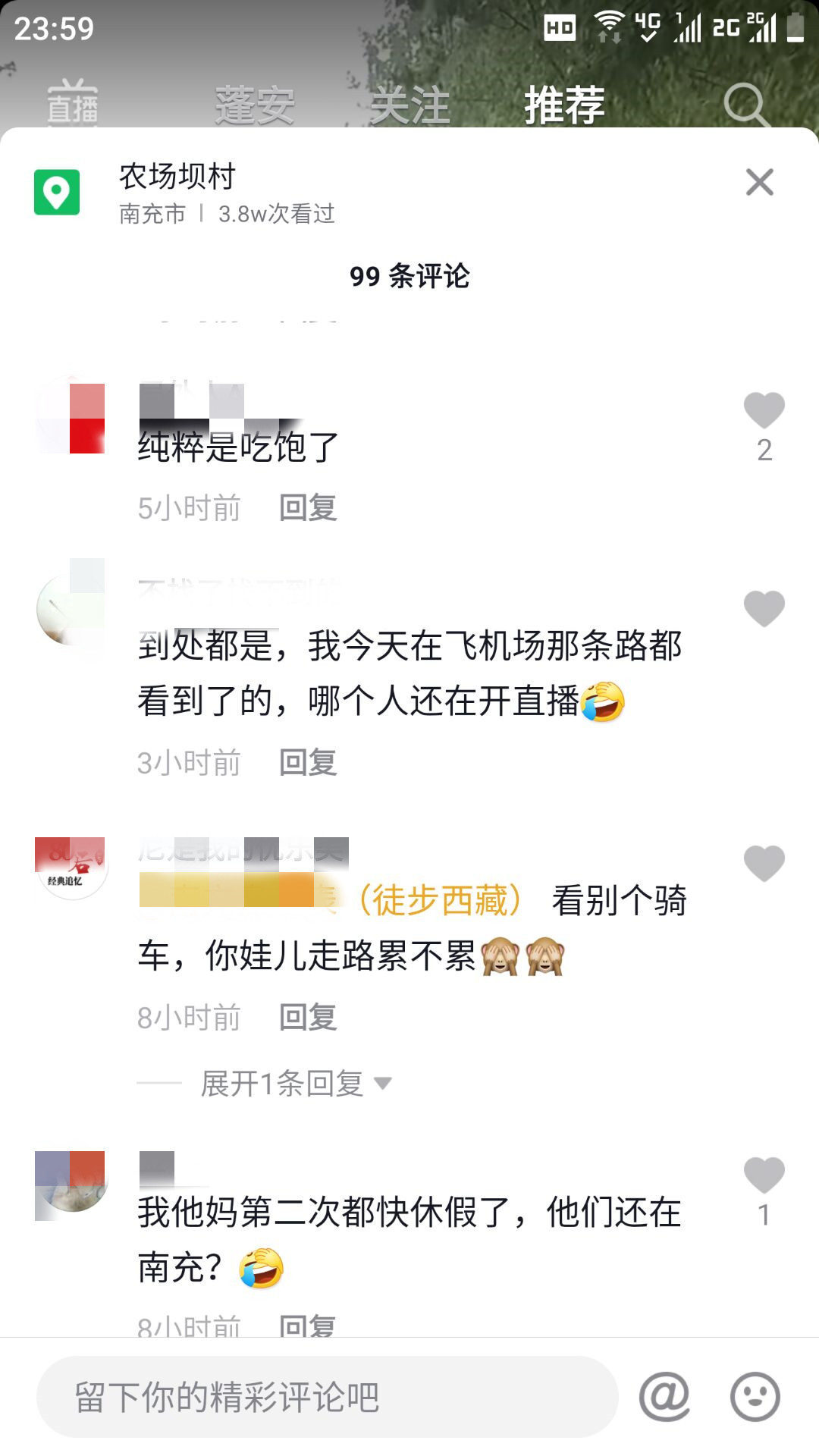Open the emoji picker

click(755, 1397)
